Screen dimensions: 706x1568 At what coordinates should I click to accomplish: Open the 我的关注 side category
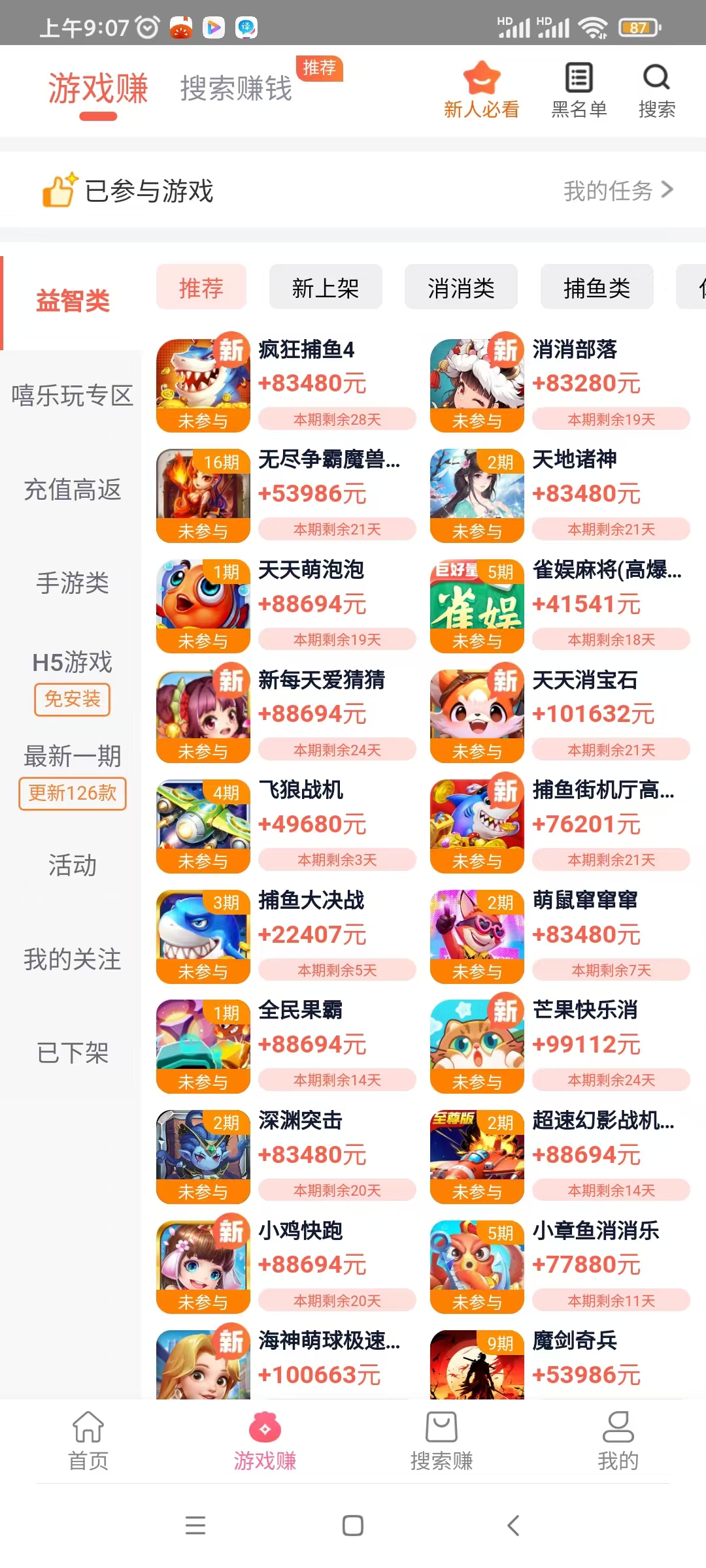tap(72, 959)
